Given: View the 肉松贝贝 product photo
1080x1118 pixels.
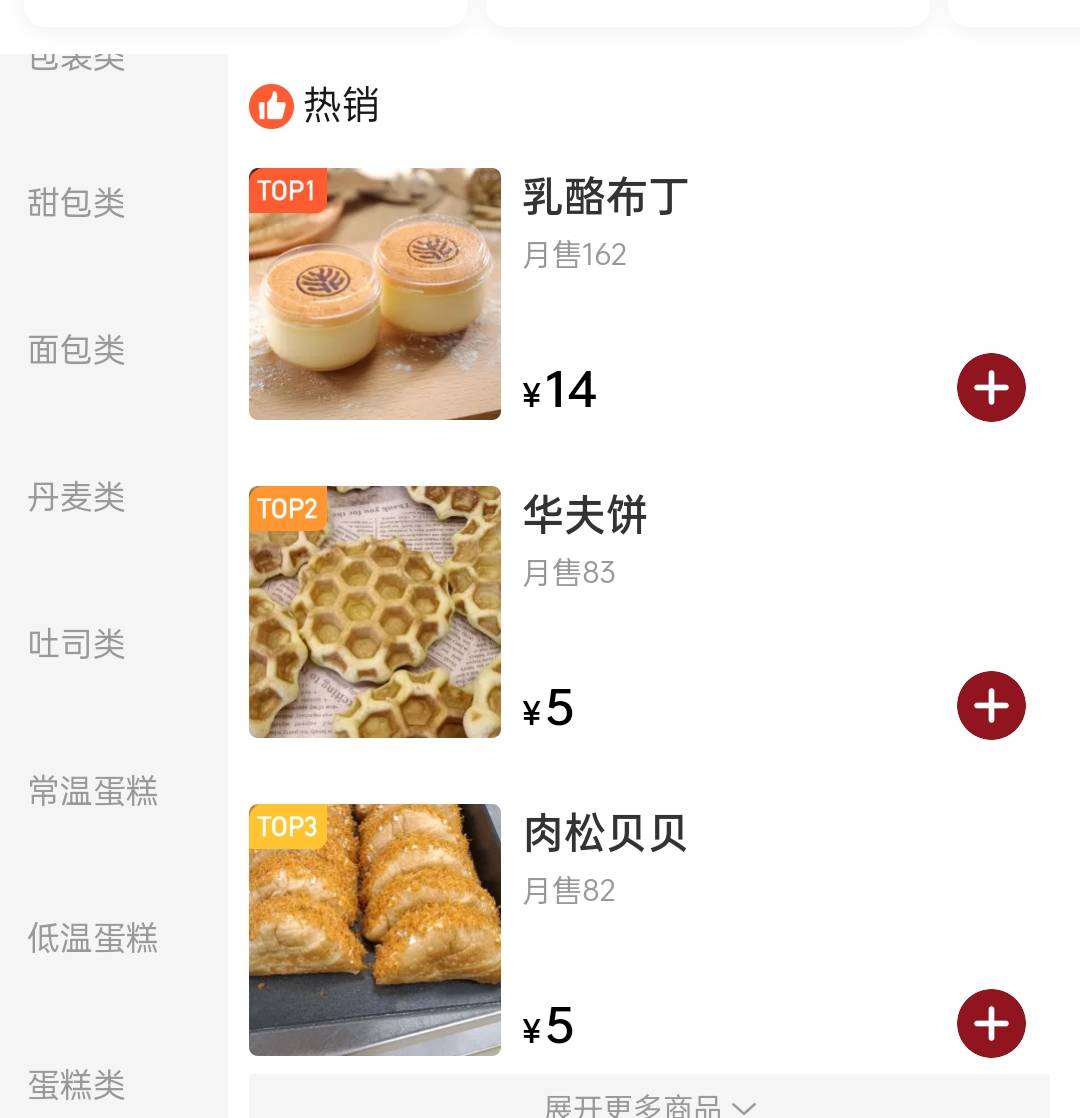Looking at the screenshot, I should point(374,930).
